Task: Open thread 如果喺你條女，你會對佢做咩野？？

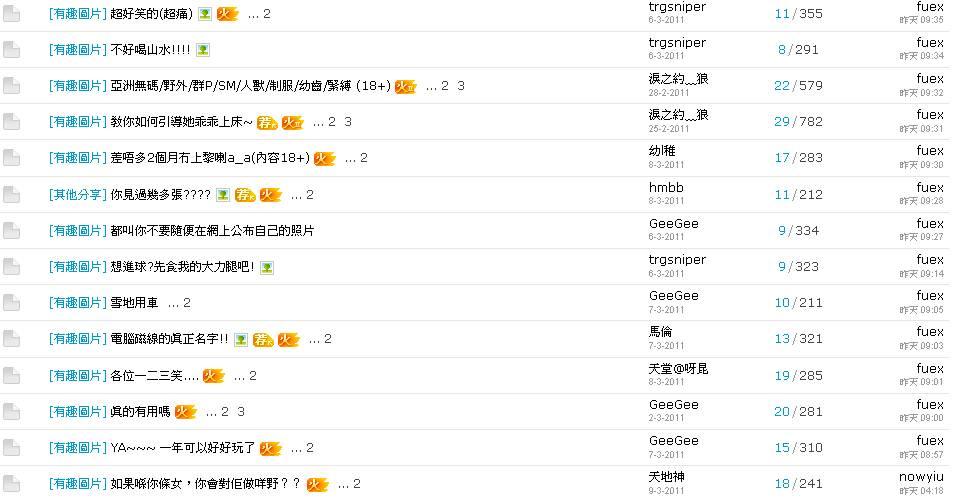Action: (206, 484)
